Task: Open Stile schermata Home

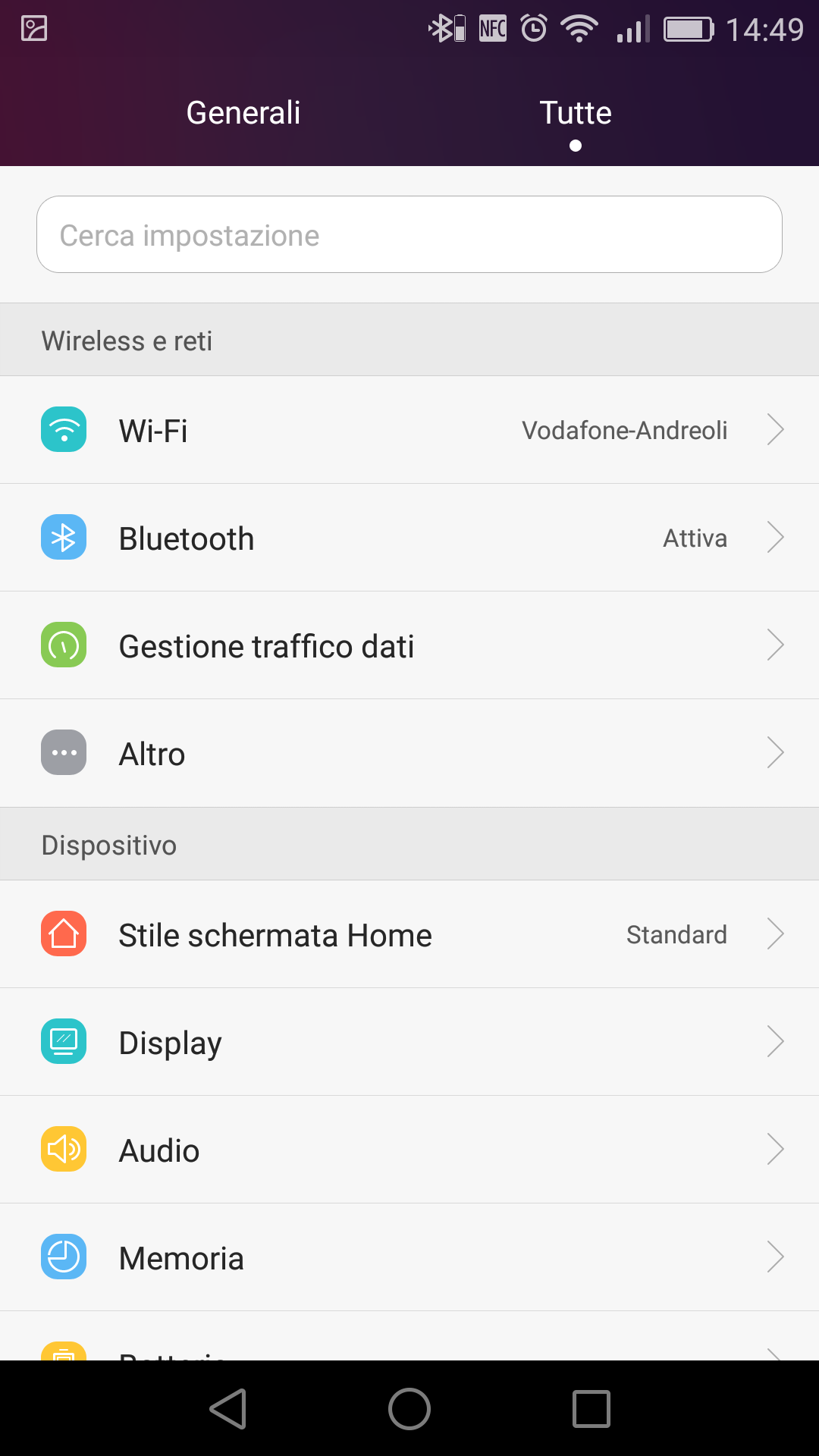Action: click(409, 934)
